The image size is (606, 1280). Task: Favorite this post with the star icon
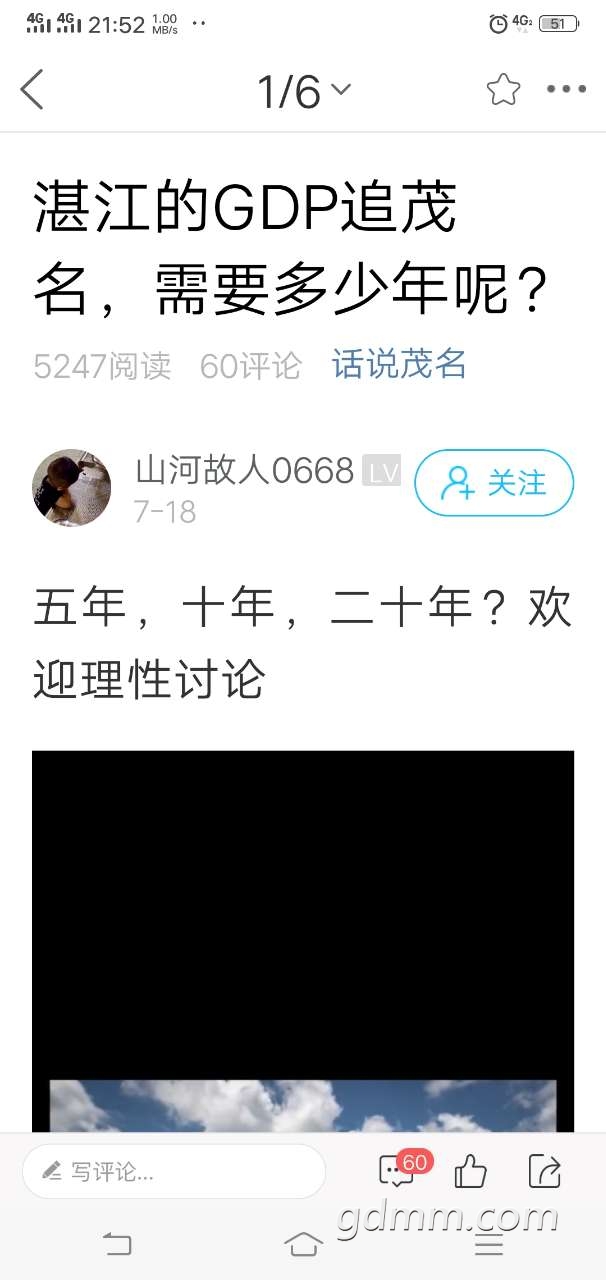coord(503,90)
